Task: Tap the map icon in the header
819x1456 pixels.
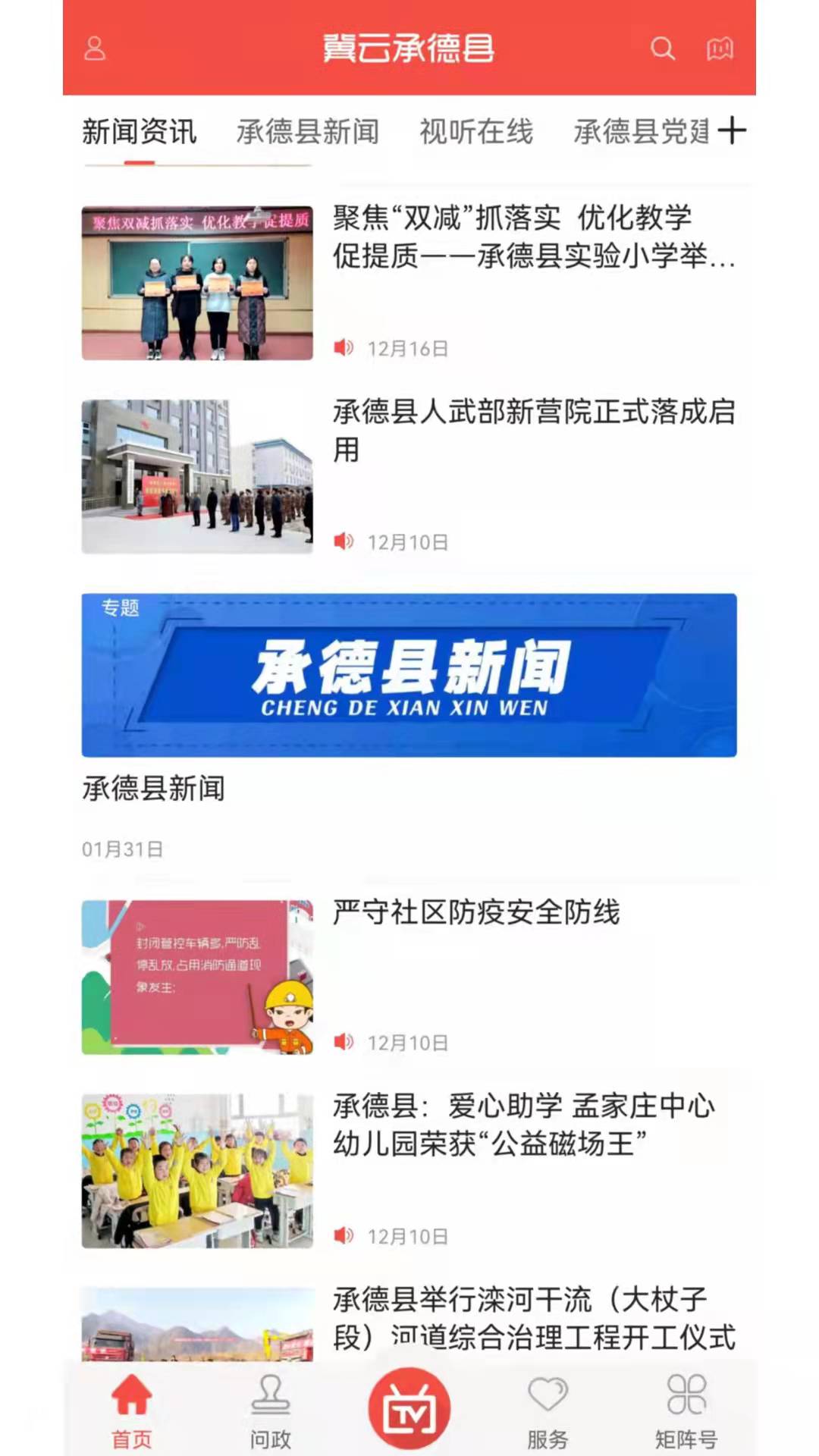Action: click(720, 49)
